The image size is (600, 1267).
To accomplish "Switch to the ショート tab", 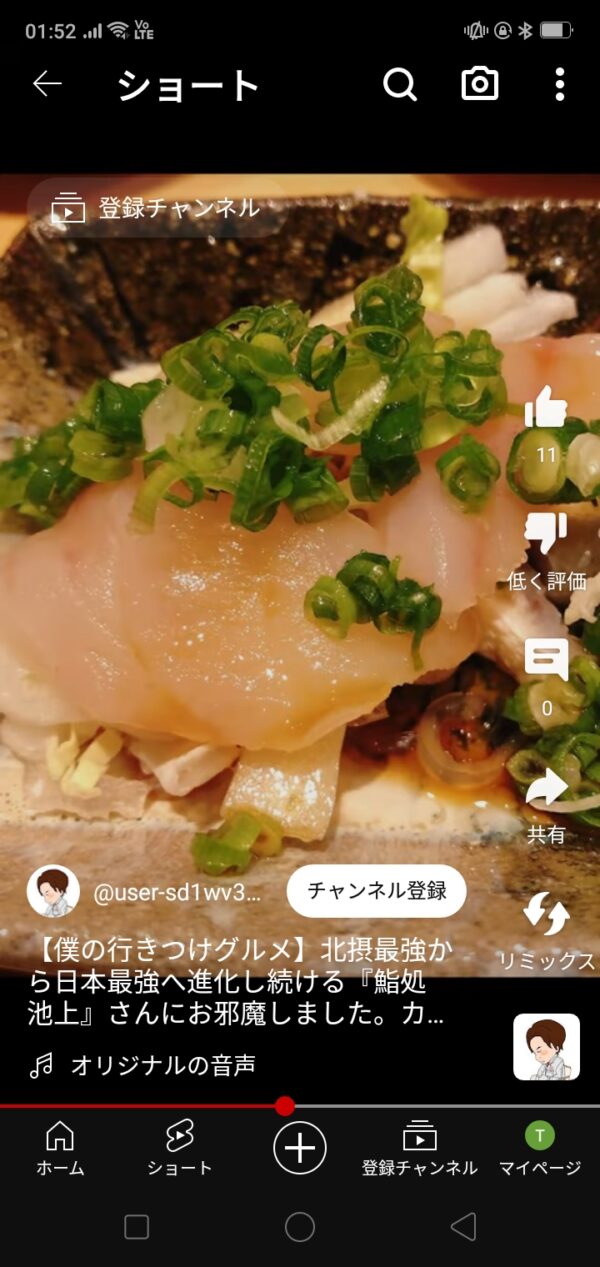I will pos(180,1148).
